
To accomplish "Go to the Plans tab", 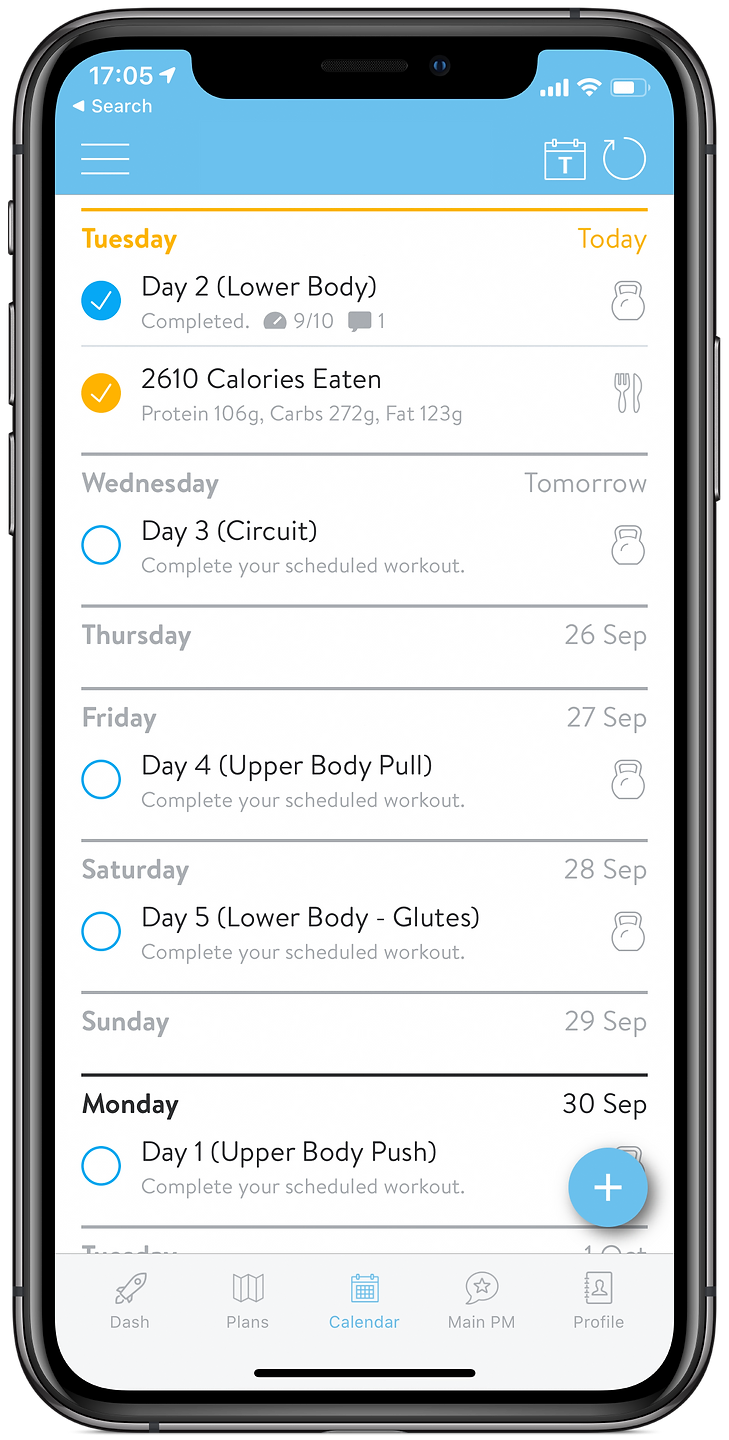I will point(247,1301).
